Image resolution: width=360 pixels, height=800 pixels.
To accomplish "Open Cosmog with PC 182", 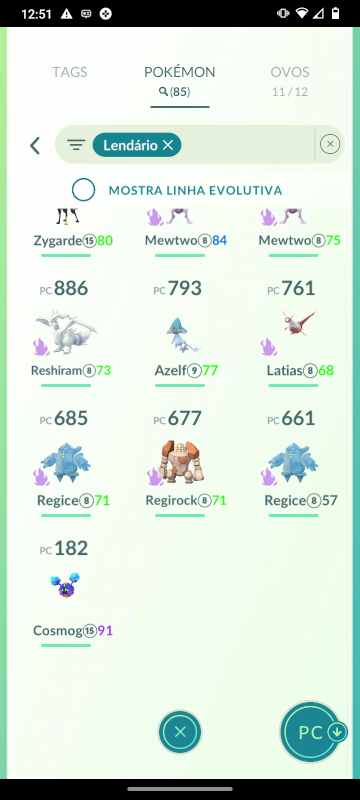I will coord(66,592).
